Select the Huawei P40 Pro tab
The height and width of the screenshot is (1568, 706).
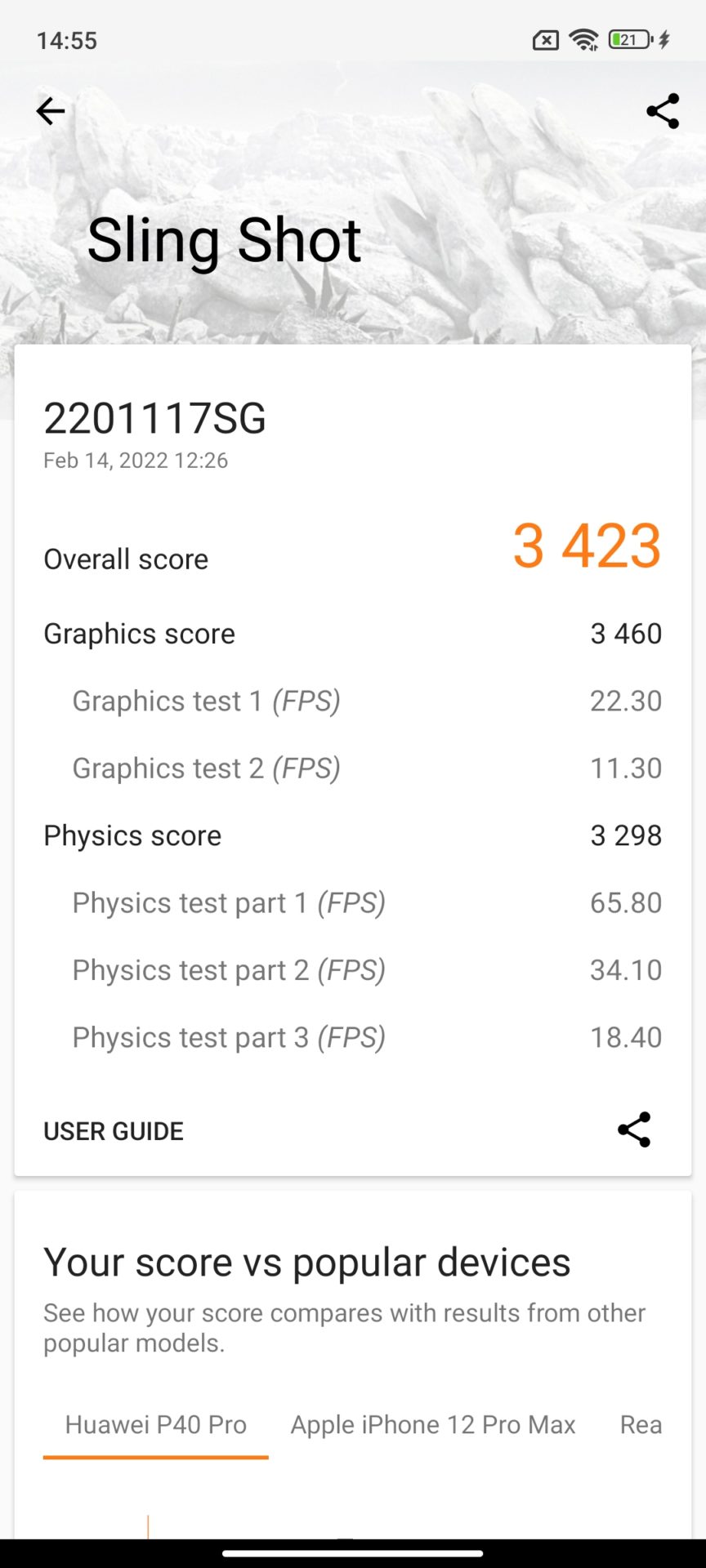[x=155, y=1425]
